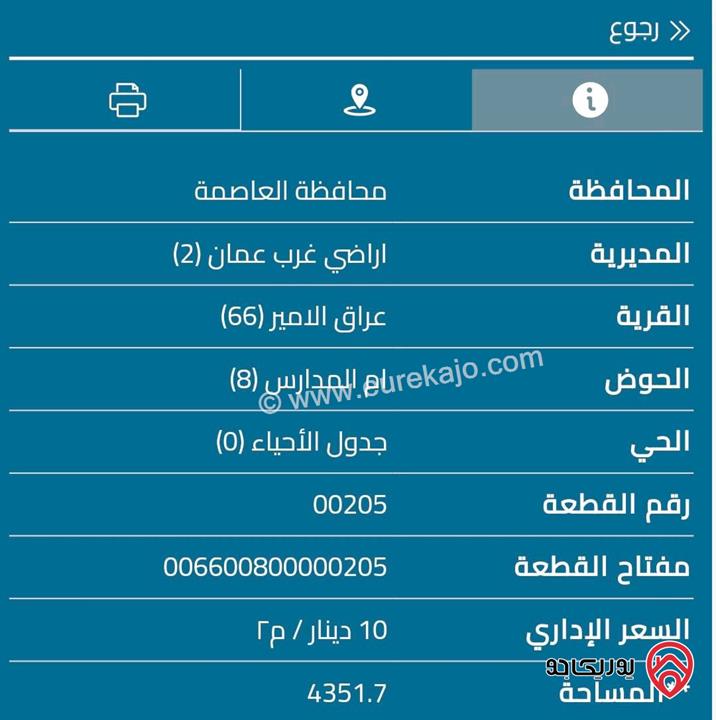The image size is (716, 720).
Task: Open the map location tab
Action: (358, 100)
